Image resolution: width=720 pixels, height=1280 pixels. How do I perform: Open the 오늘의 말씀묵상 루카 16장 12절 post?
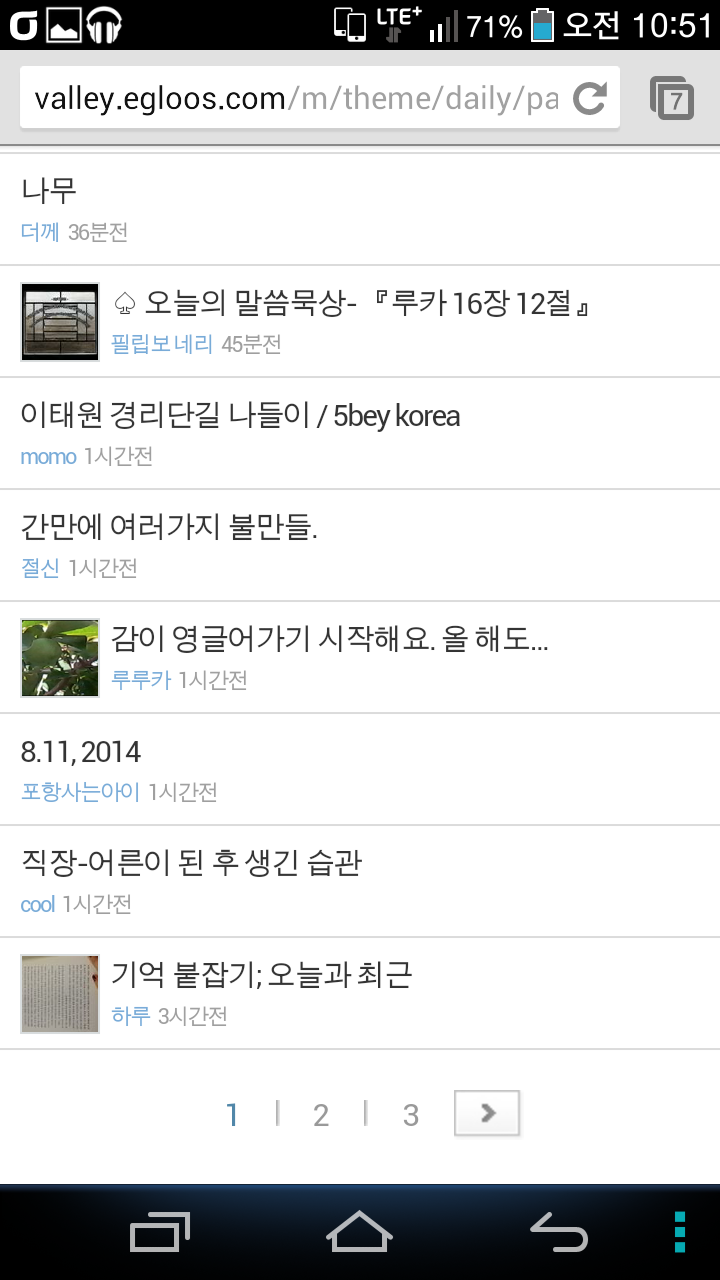tap(360, 321)
